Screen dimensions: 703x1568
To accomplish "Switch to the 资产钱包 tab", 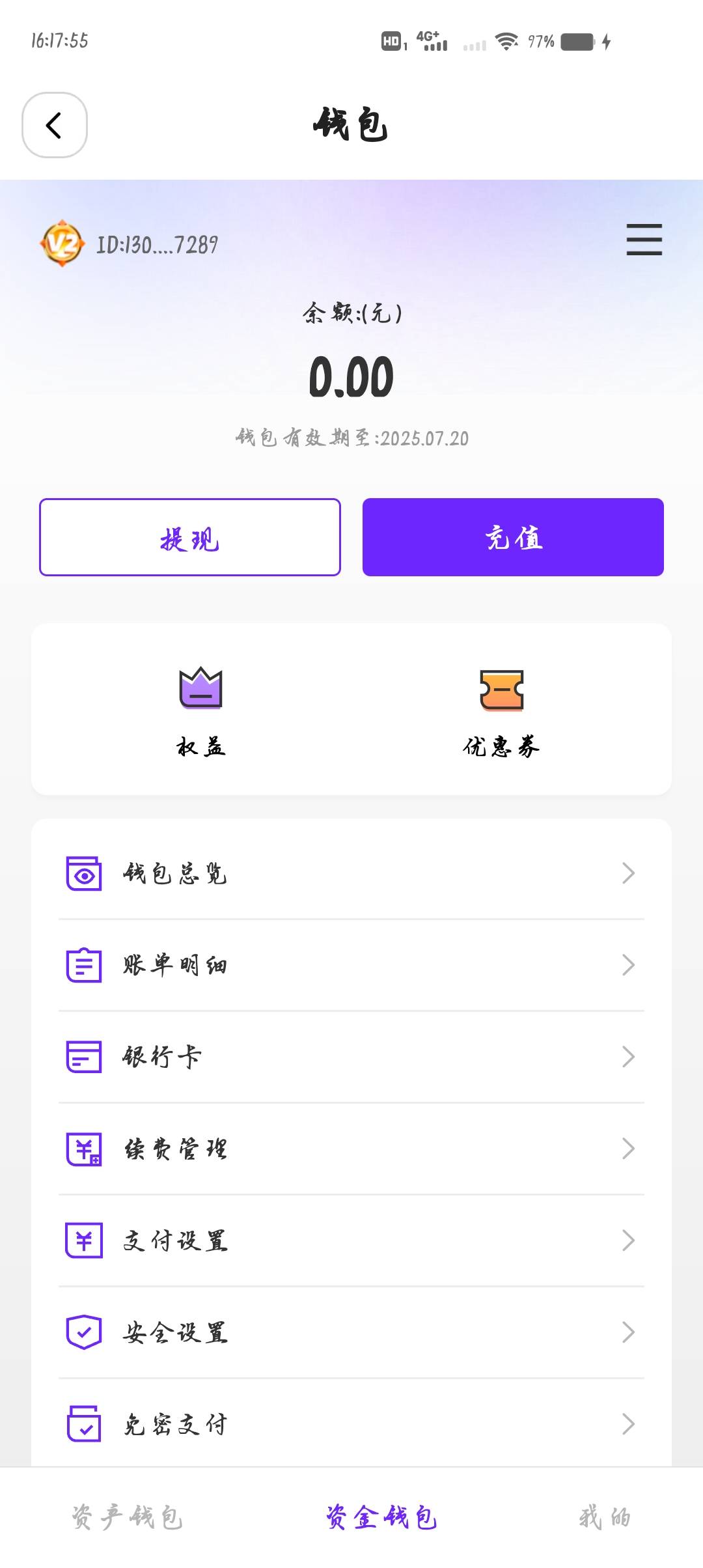I will pyautogui.click(x=127, y=1517).
